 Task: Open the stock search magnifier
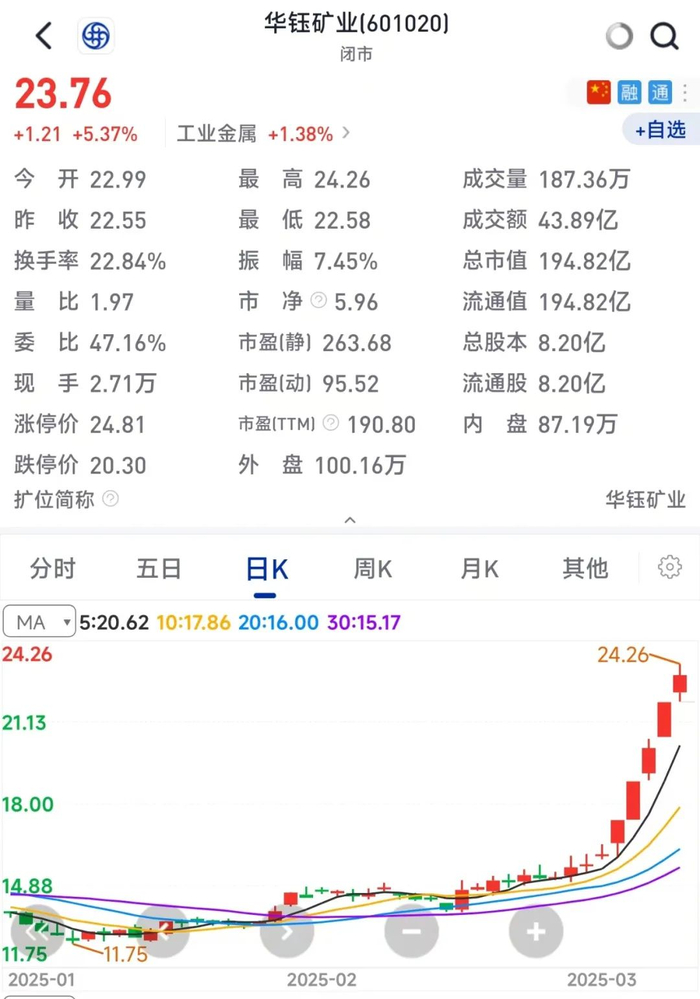point(664,37)
